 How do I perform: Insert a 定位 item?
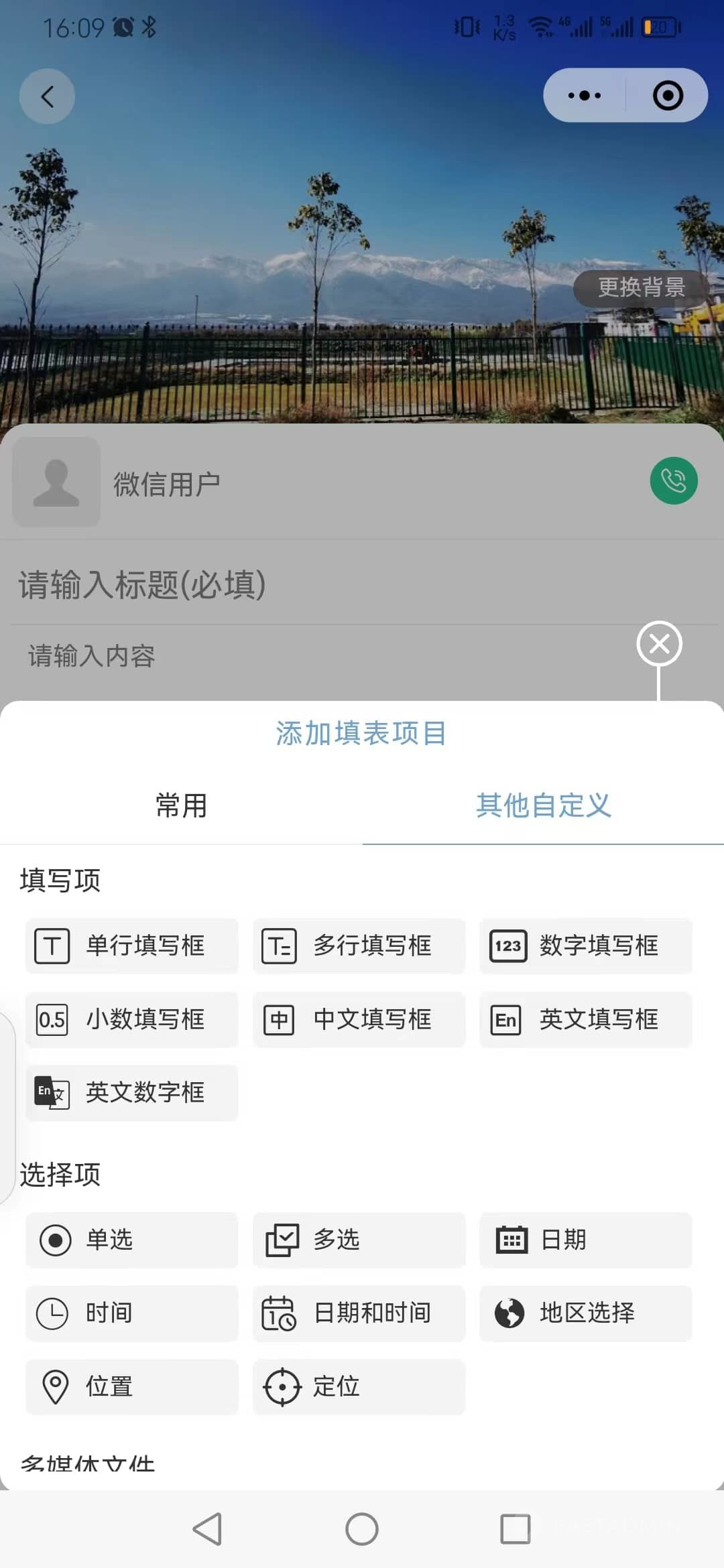[x=359, y=1387]
